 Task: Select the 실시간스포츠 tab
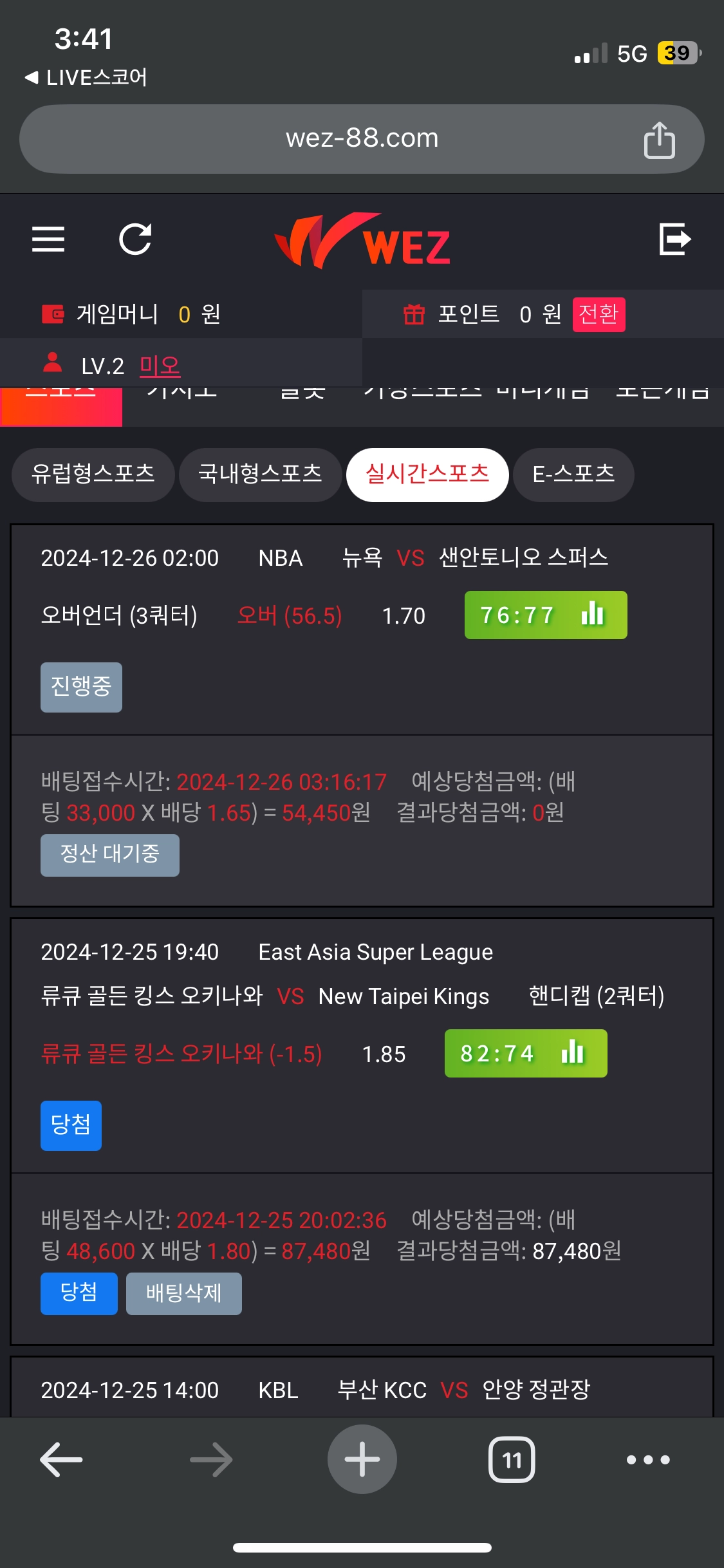tap(427, 474)
